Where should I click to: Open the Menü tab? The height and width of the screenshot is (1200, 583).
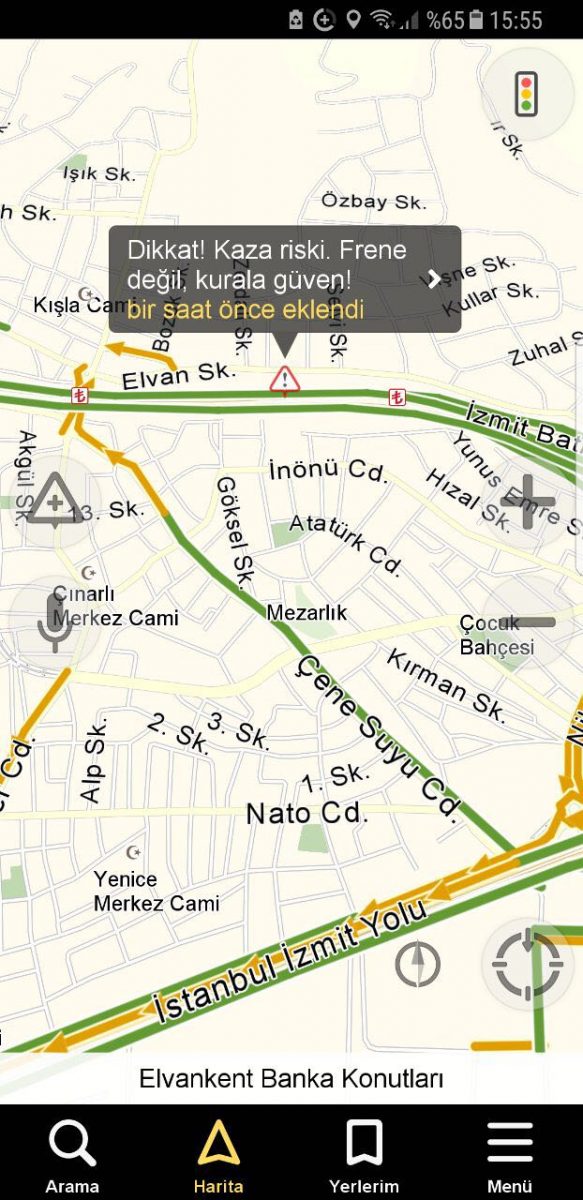pyautogui.click(x=510, y=1156)
